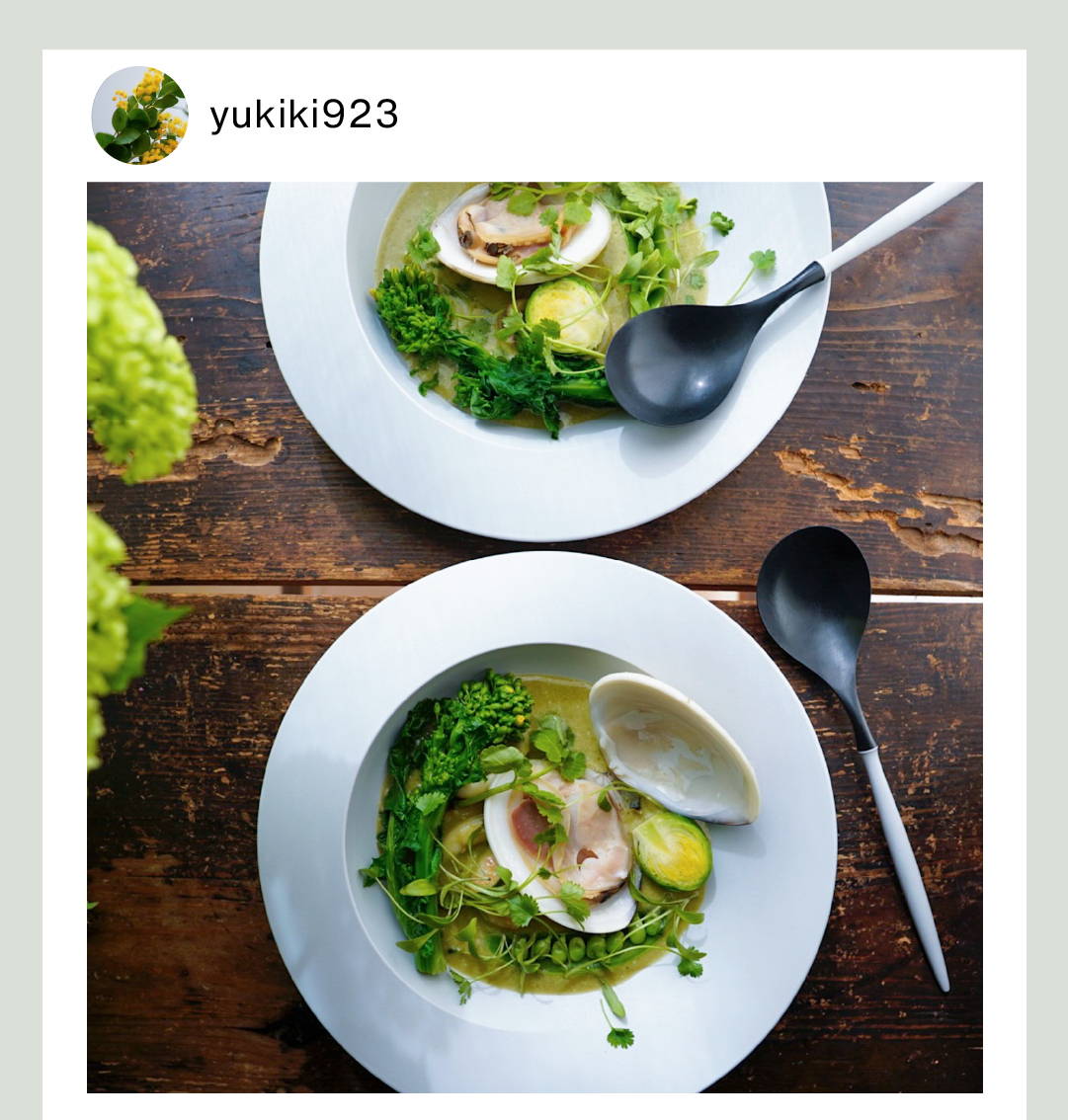Open yukiki923's clam soup photo post

(x=534, y=636)
